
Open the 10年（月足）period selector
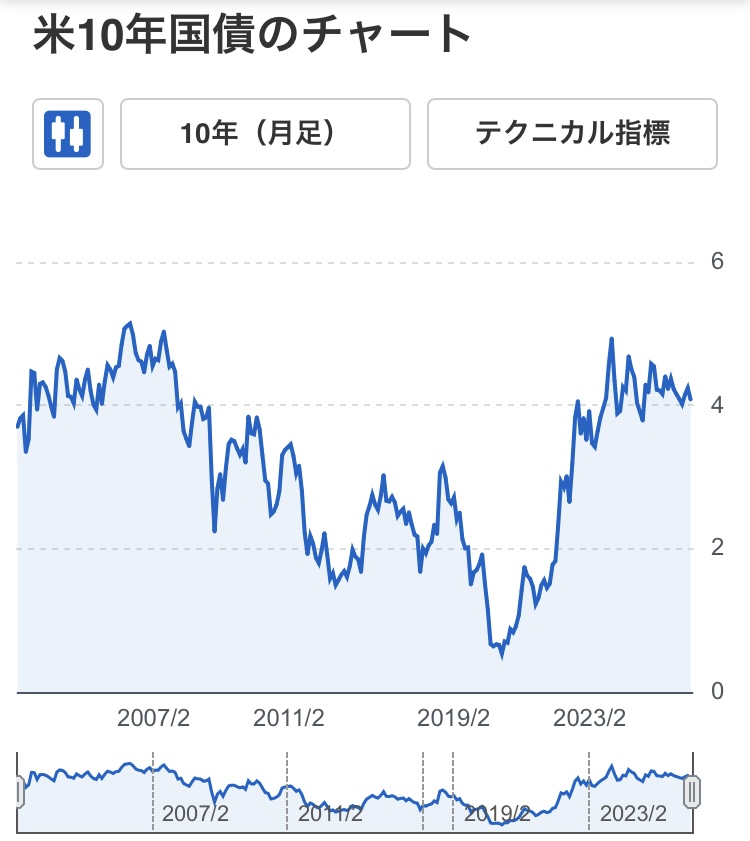(x=265, y=134)
